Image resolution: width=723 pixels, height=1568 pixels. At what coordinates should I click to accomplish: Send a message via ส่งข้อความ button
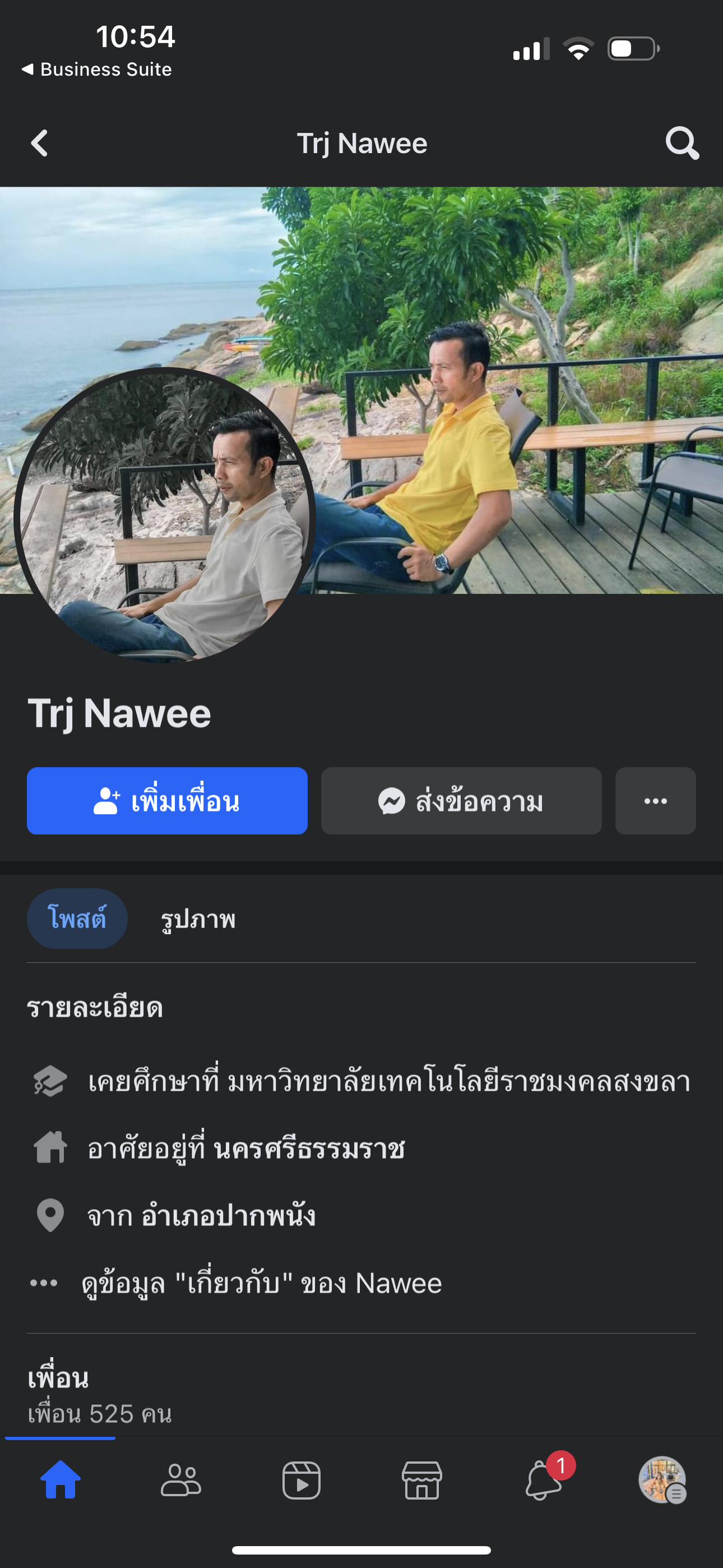[x=461, y=800]
